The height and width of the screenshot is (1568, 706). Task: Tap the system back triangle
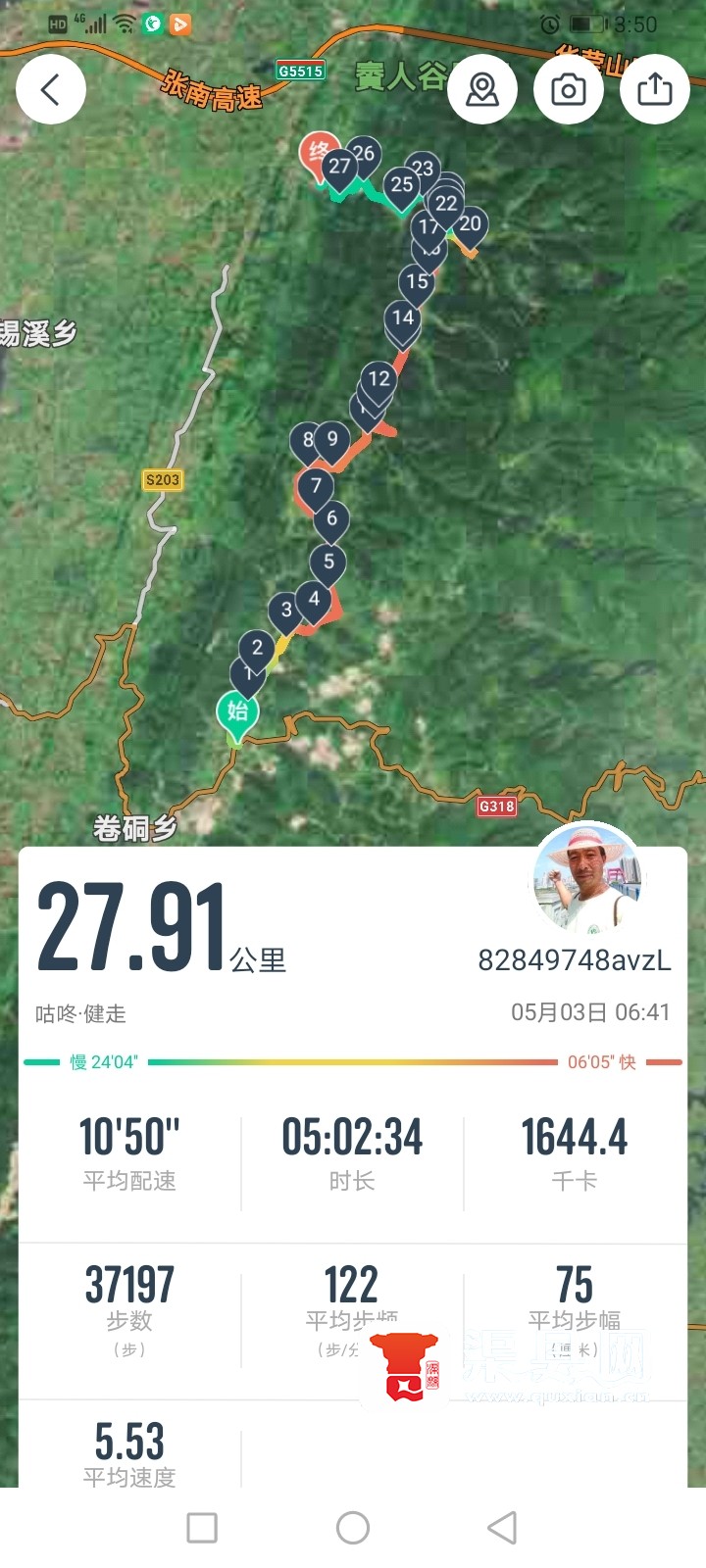point(502,1527)
